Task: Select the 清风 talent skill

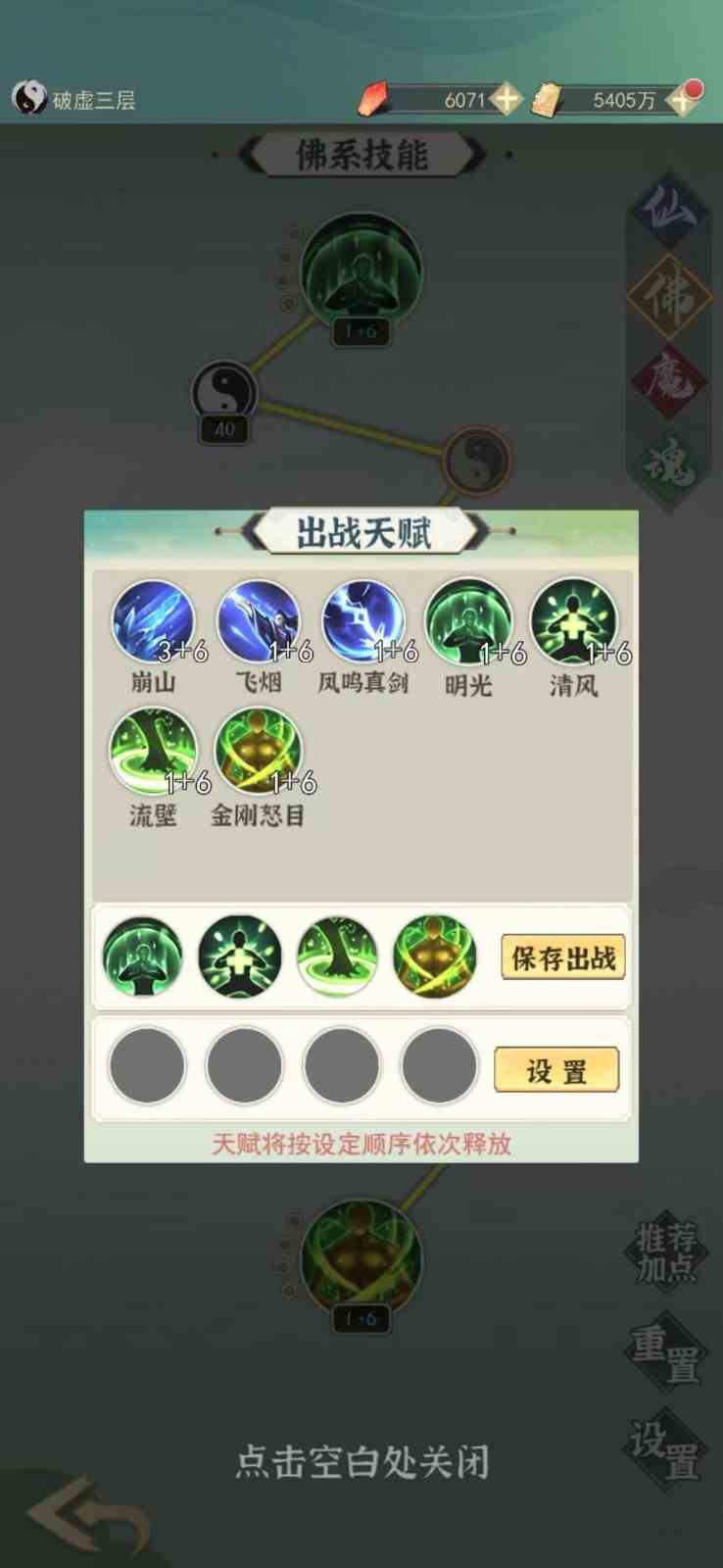Action: (x=573, y=622)
